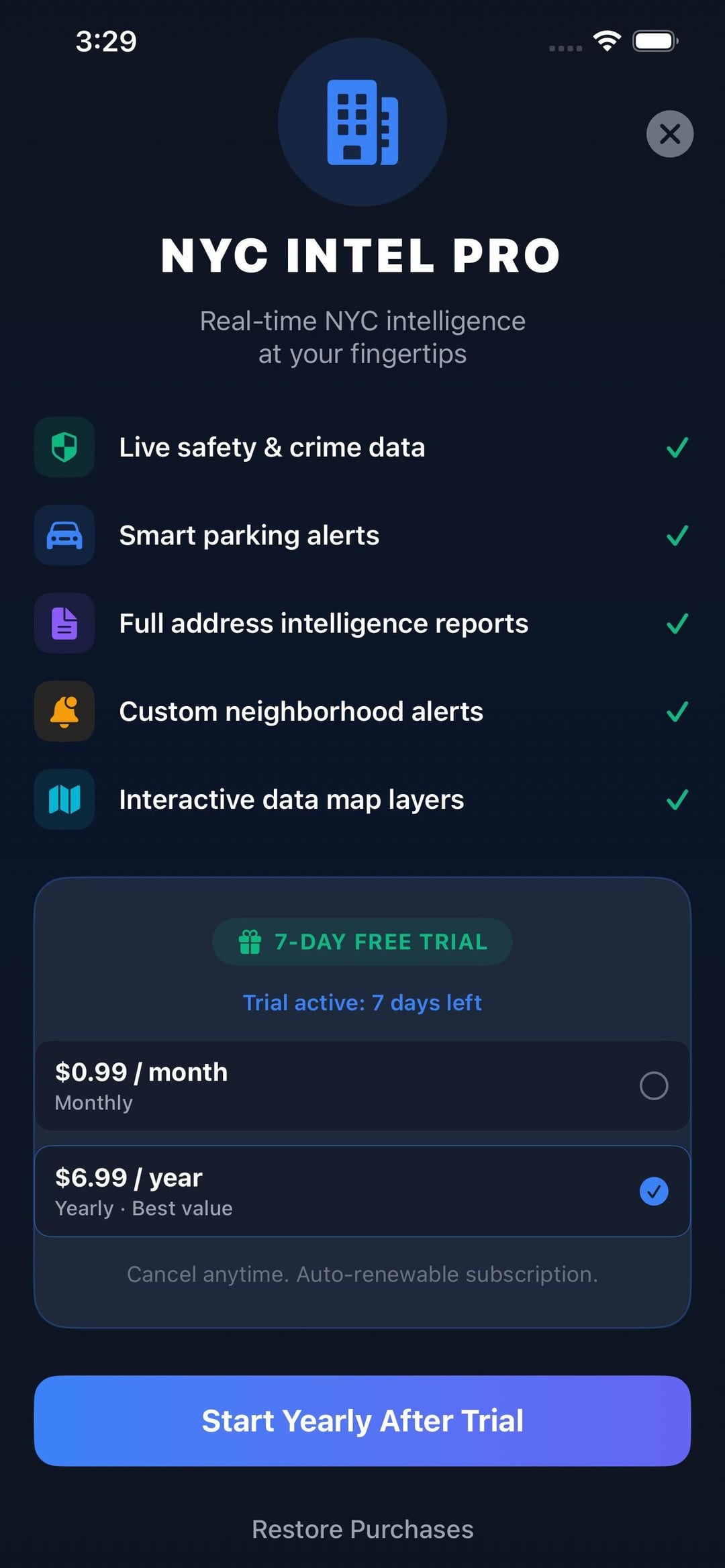Close the NYC Intel Pro paywall
Image resolution: width=725 pixels, height=1568 pixels.
click(x=669, y=134)
